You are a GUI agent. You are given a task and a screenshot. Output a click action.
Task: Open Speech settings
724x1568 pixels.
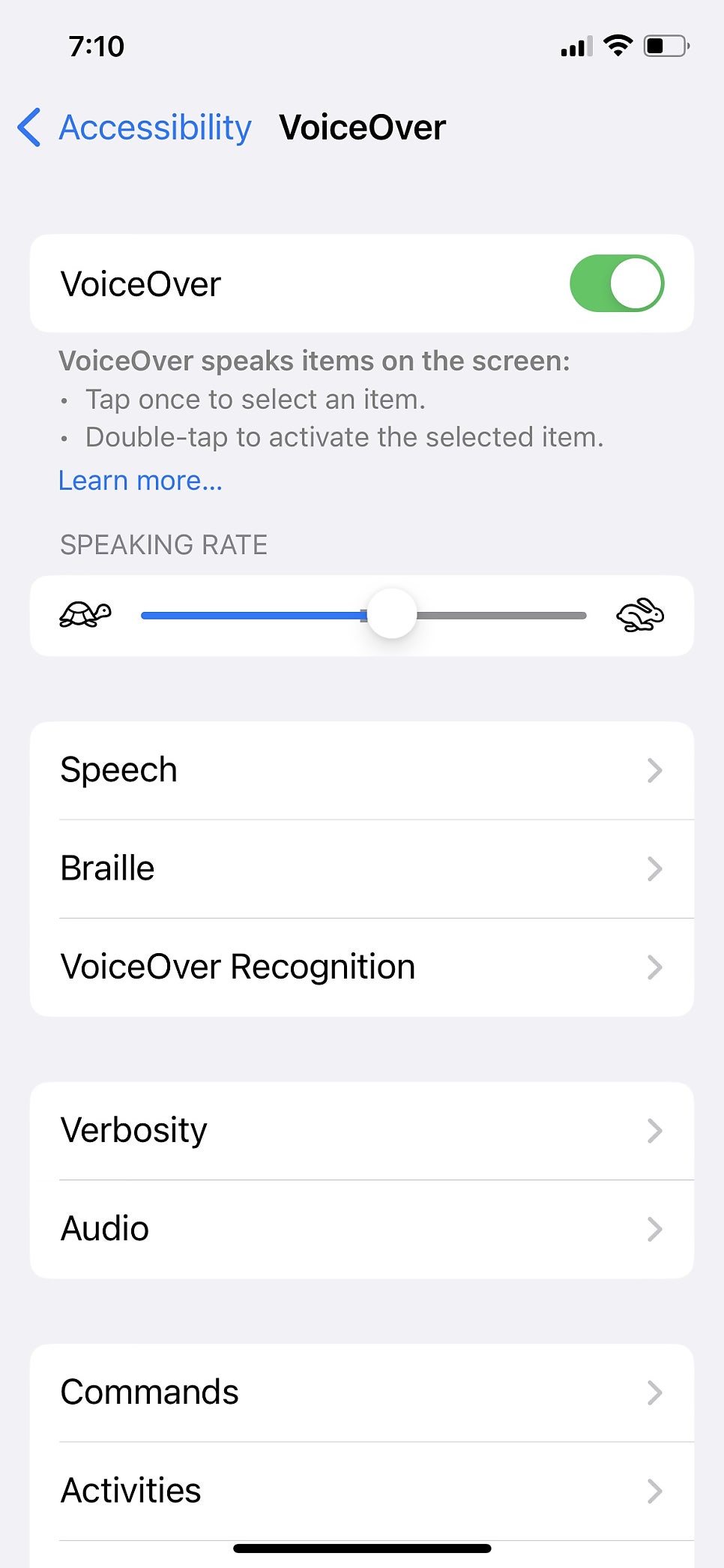pos(362,771)
